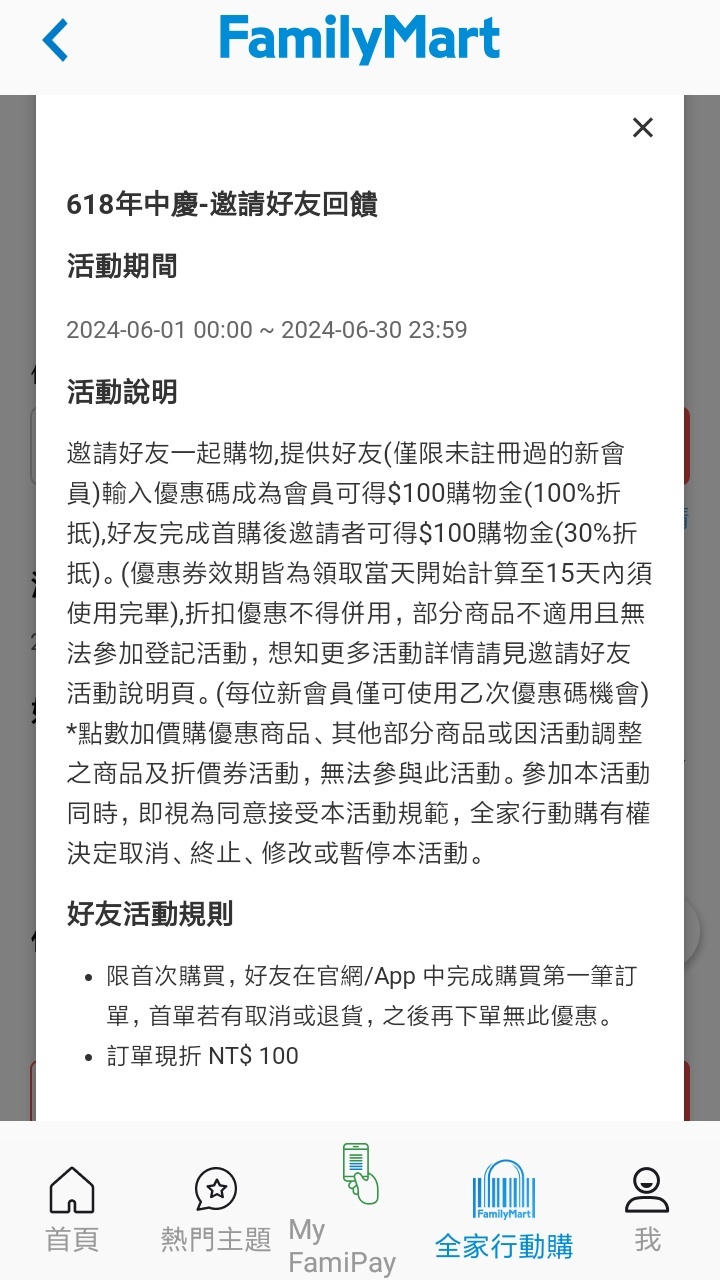Switch to the 首頁 home tab
The height and width of the screenshot is (1280, 720).
(x=72, y=1209)
